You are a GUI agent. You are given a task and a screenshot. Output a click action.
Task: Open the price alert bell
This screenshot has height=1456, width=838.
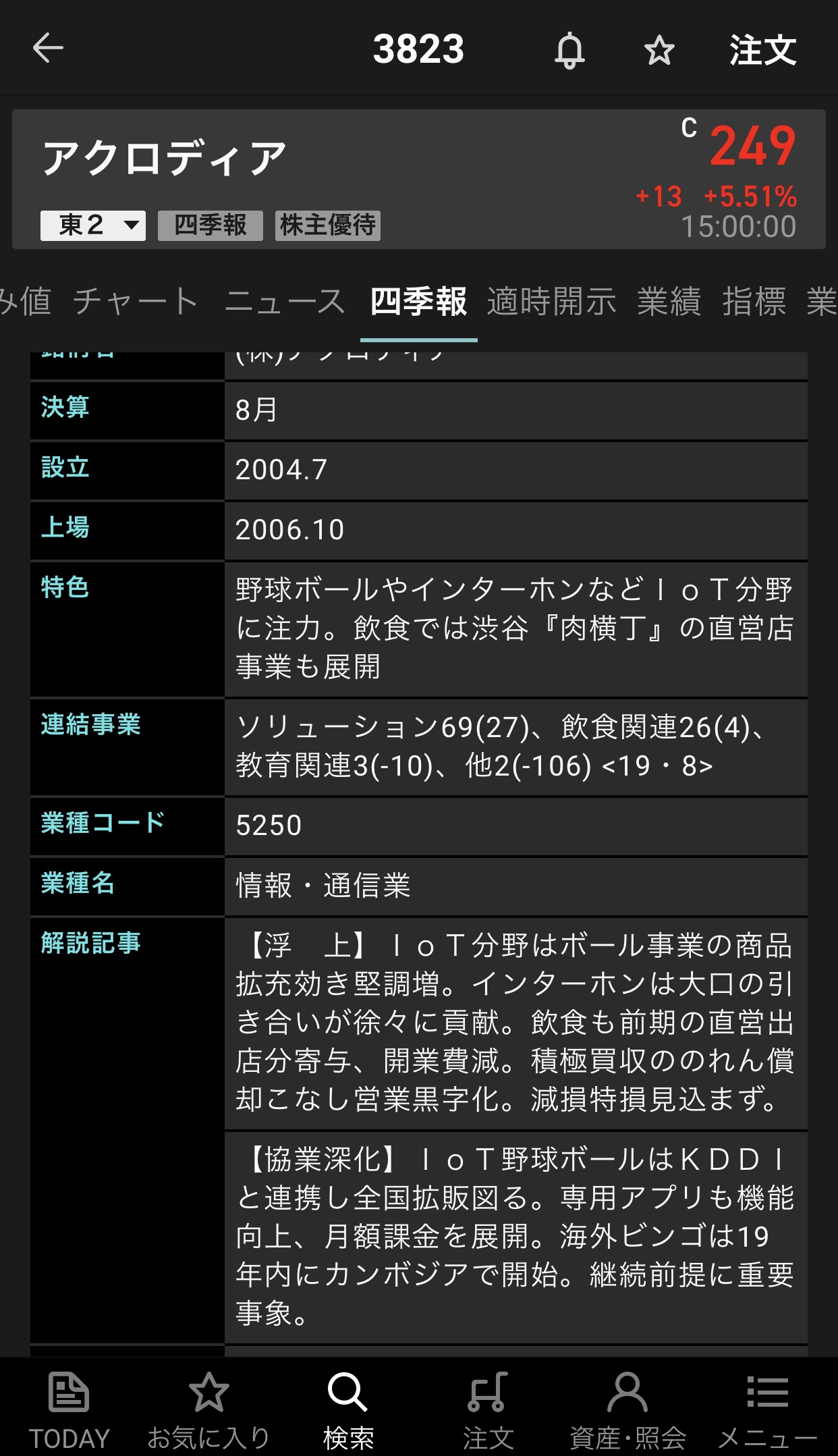[x=569, y=50]
